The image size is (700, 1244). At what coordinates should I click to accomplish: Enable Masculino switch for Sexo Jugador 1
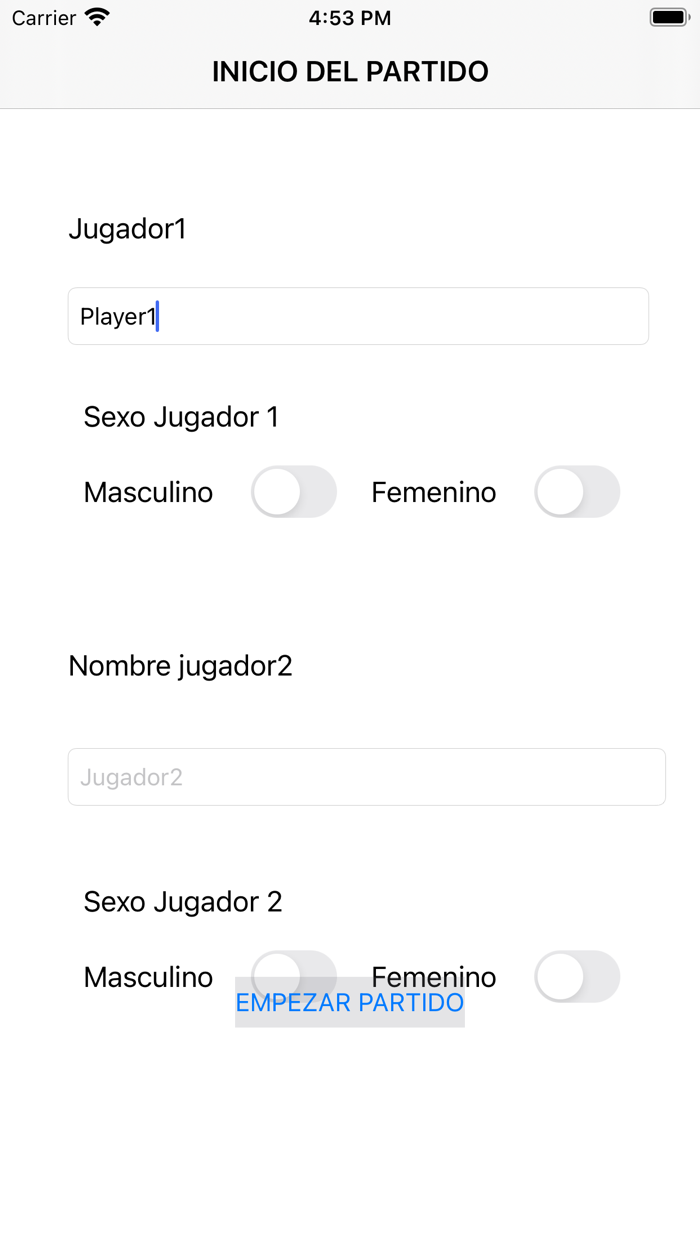coord(293,492)
